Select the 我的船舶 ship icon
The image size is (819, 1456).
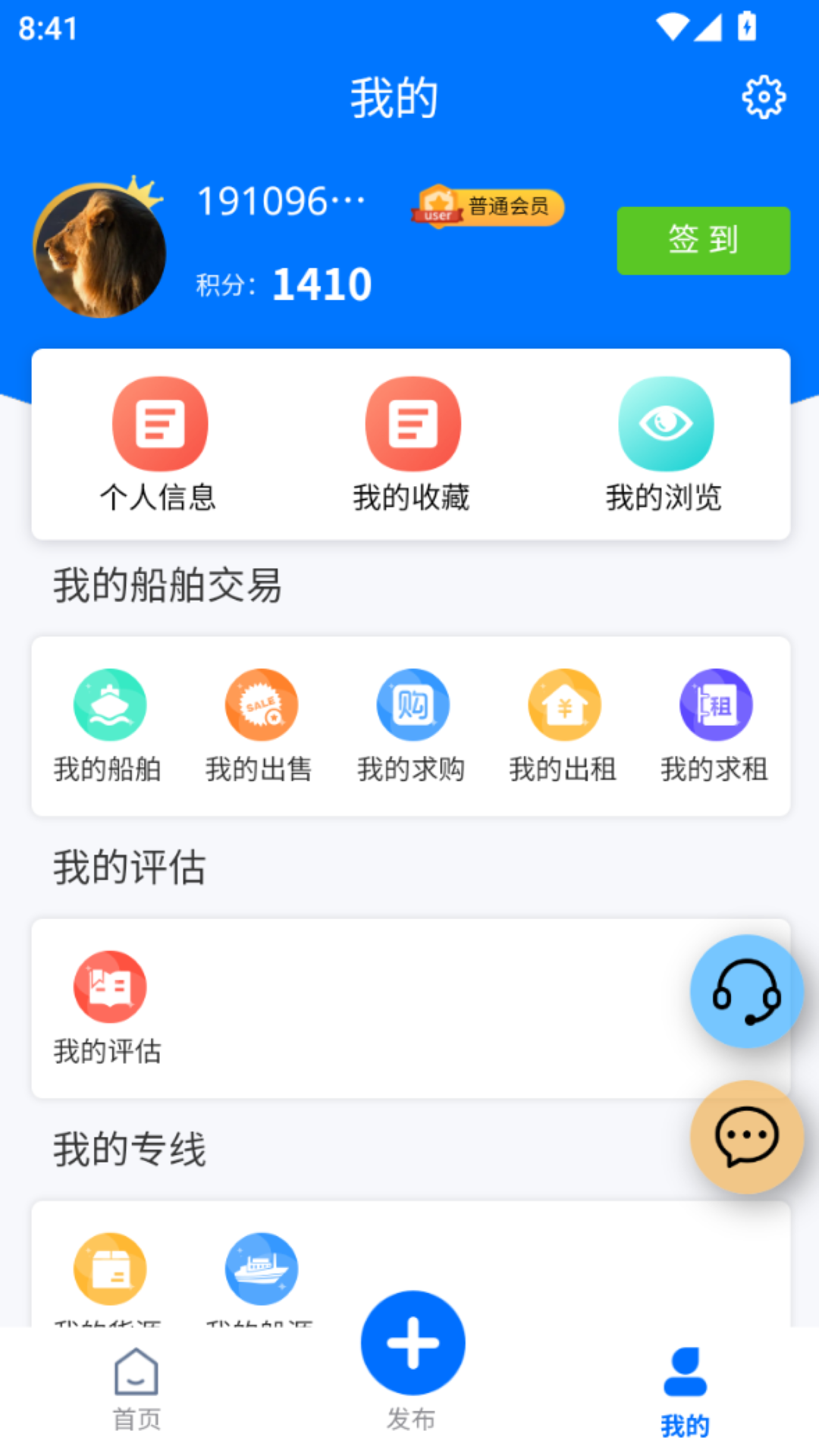tap(109, 704)
